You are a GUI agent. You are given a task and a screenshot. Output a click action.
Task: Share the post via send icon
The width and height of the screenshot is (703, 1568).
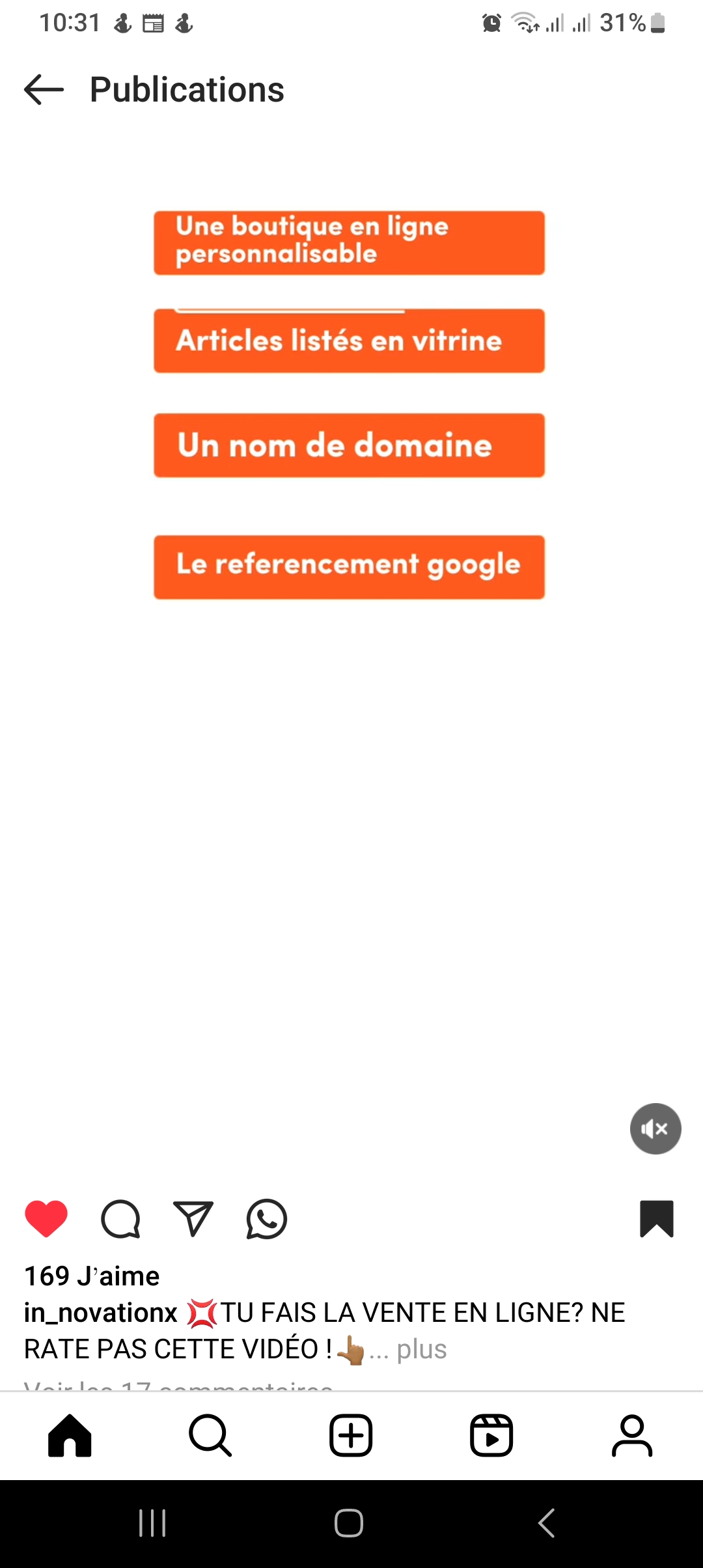193,1218
